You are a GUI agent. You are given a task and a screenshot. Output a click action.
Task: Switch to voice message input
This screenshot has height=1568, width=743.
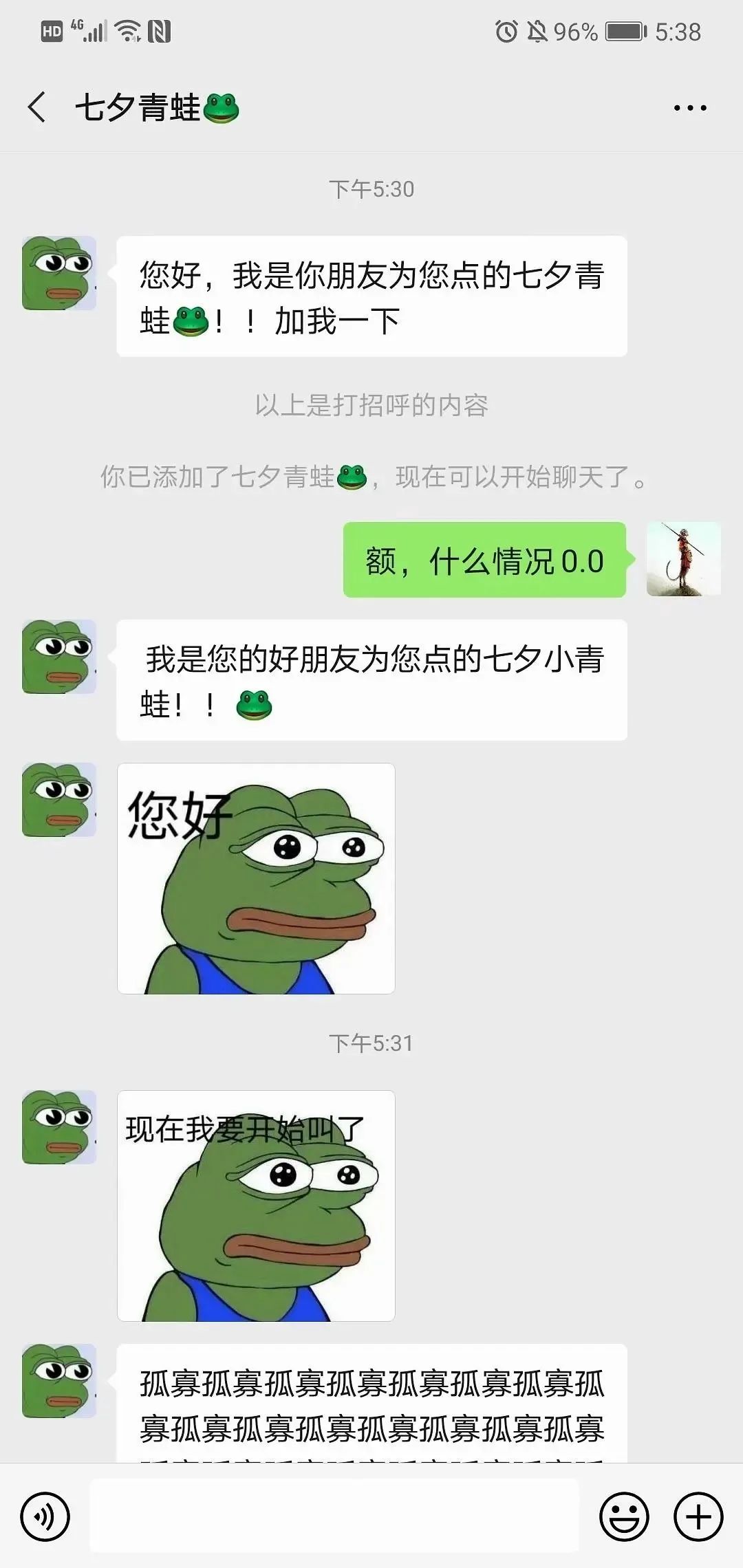[x=45, y=1516]
